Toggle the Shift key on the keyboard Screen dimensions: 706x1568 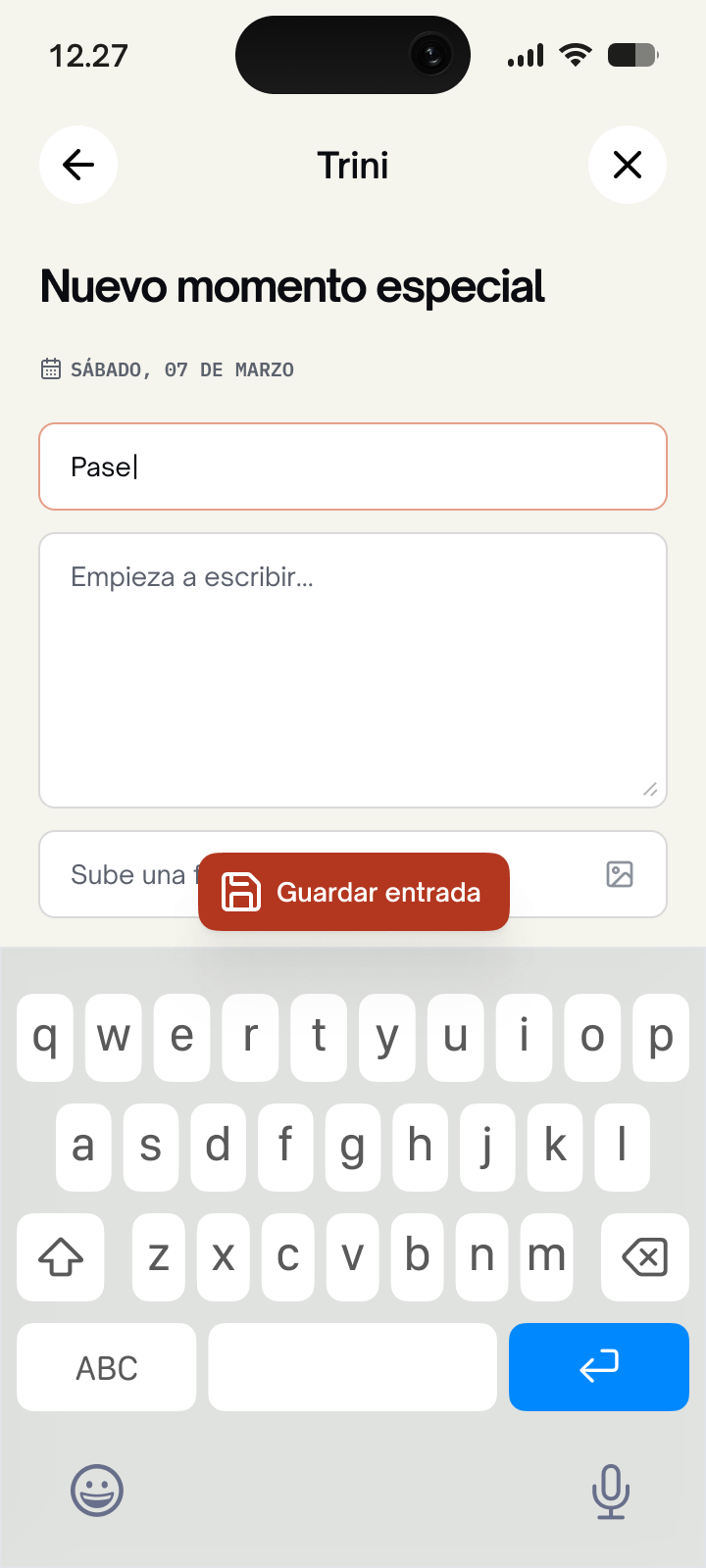(60, 1257)
